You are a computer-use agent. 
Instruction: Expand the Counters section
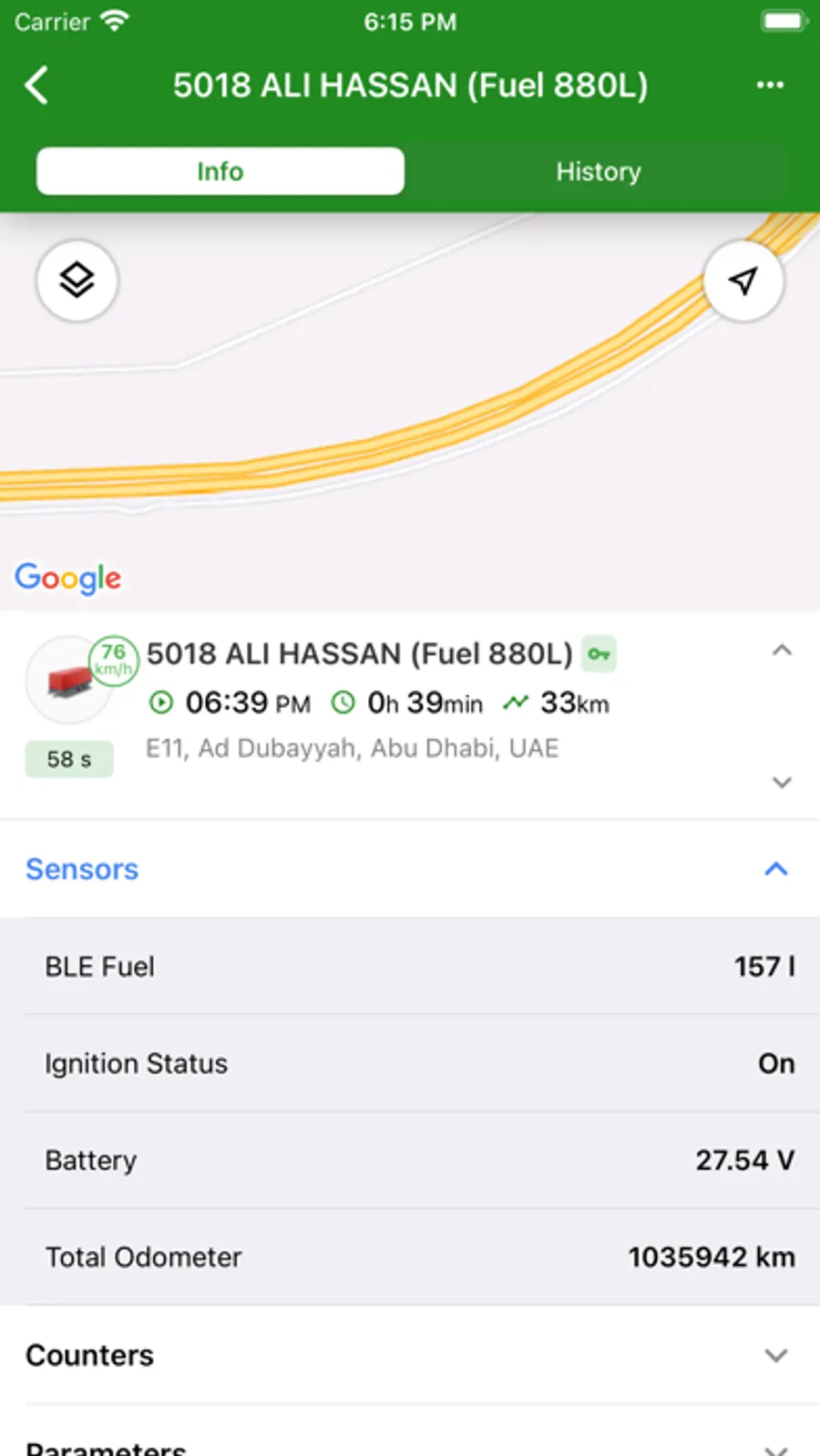[x=775, y=1355]
